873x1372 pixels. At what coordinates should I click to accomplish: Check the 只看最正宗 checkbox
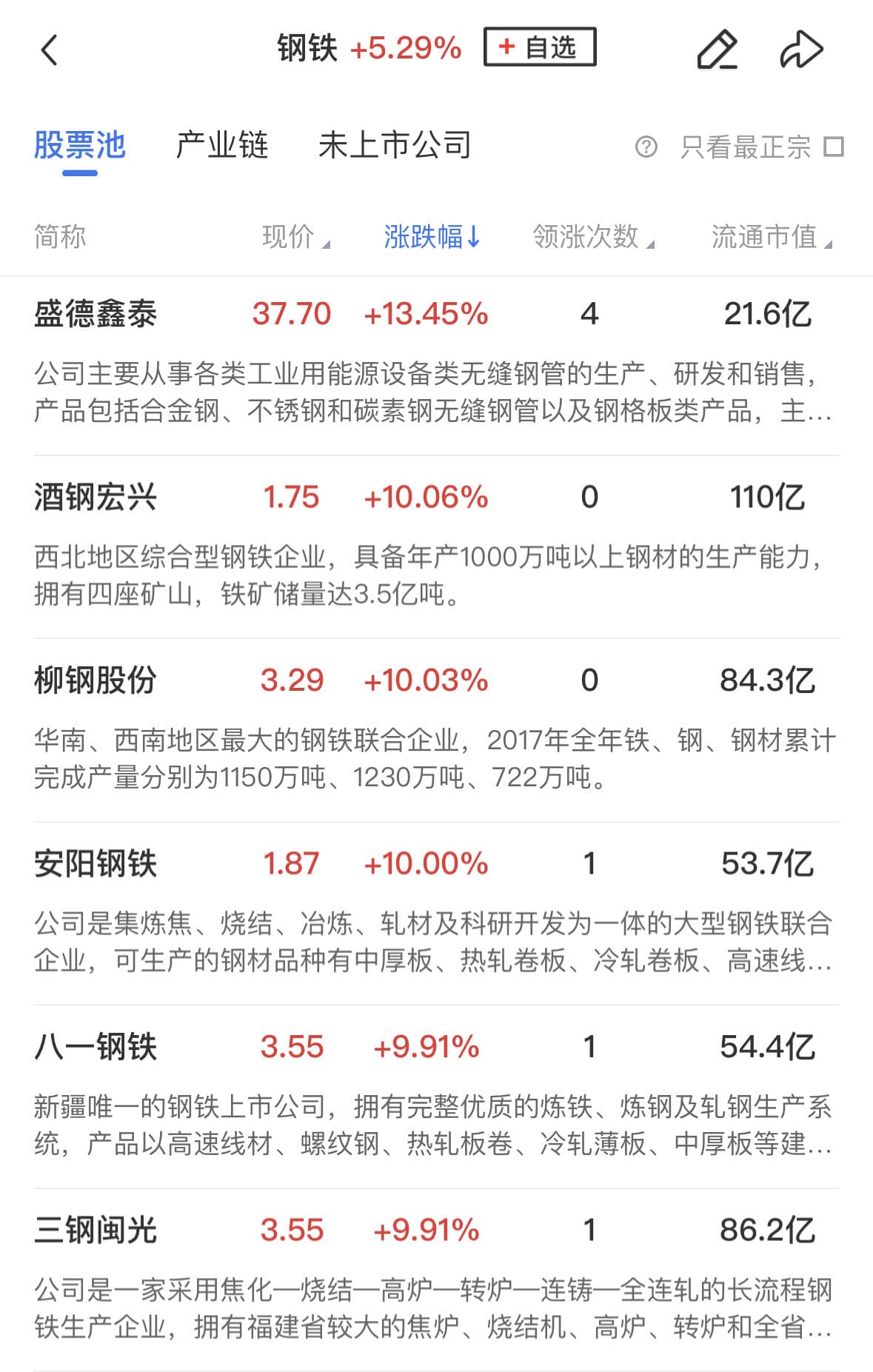834,147
